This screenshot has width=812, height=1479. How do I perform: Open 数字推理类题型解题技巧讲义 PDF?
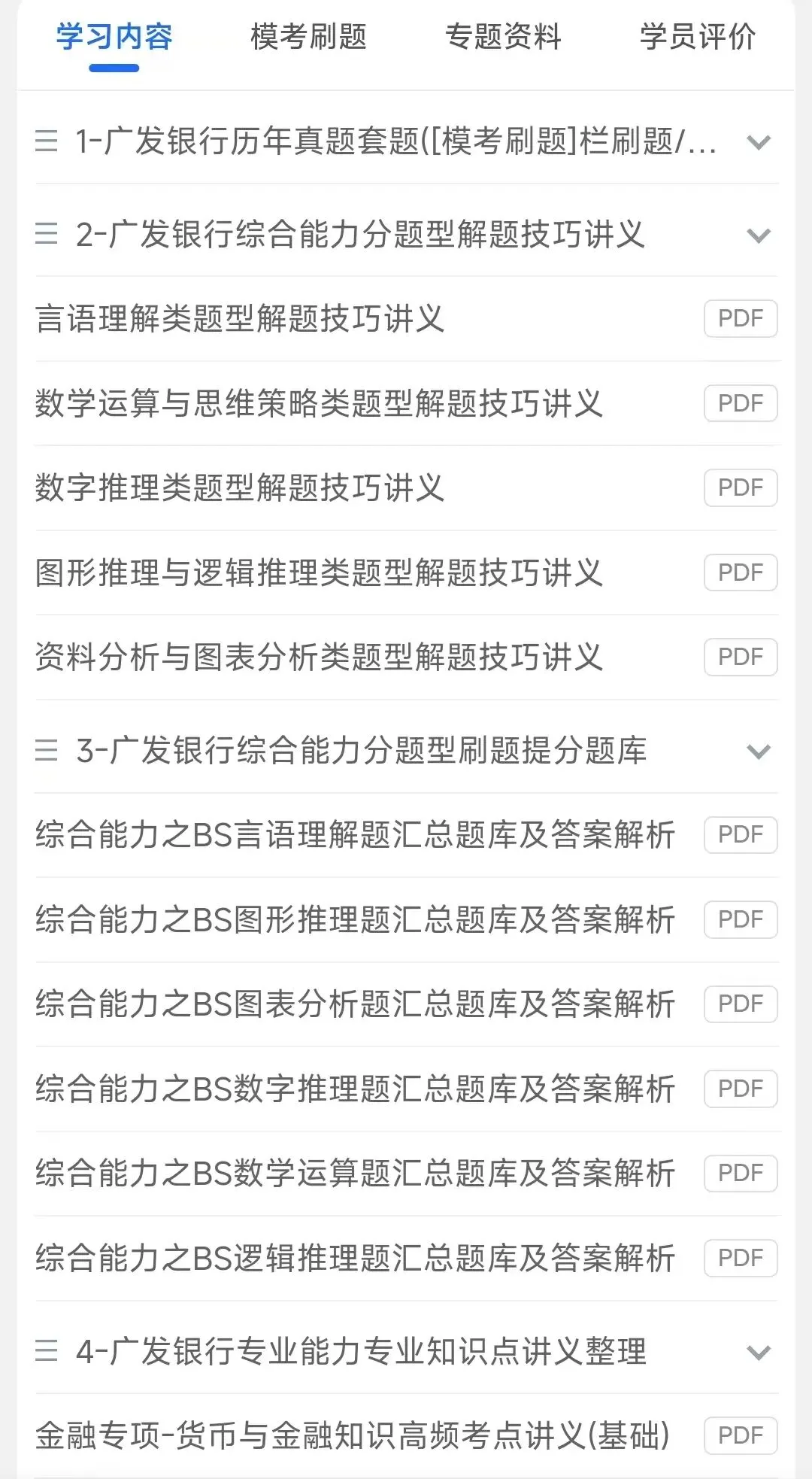(x=406, y=488)
